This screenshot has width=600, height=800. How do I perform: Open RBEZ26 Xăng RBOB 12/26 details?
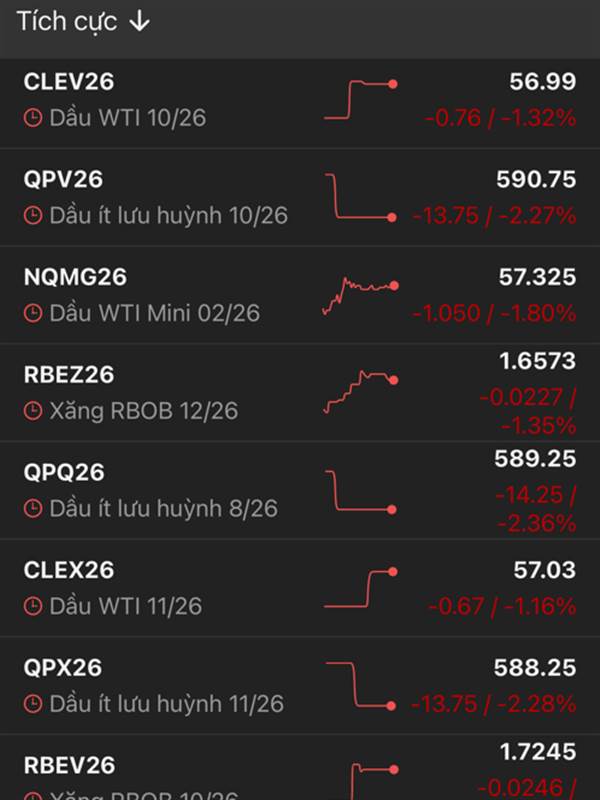300,393
